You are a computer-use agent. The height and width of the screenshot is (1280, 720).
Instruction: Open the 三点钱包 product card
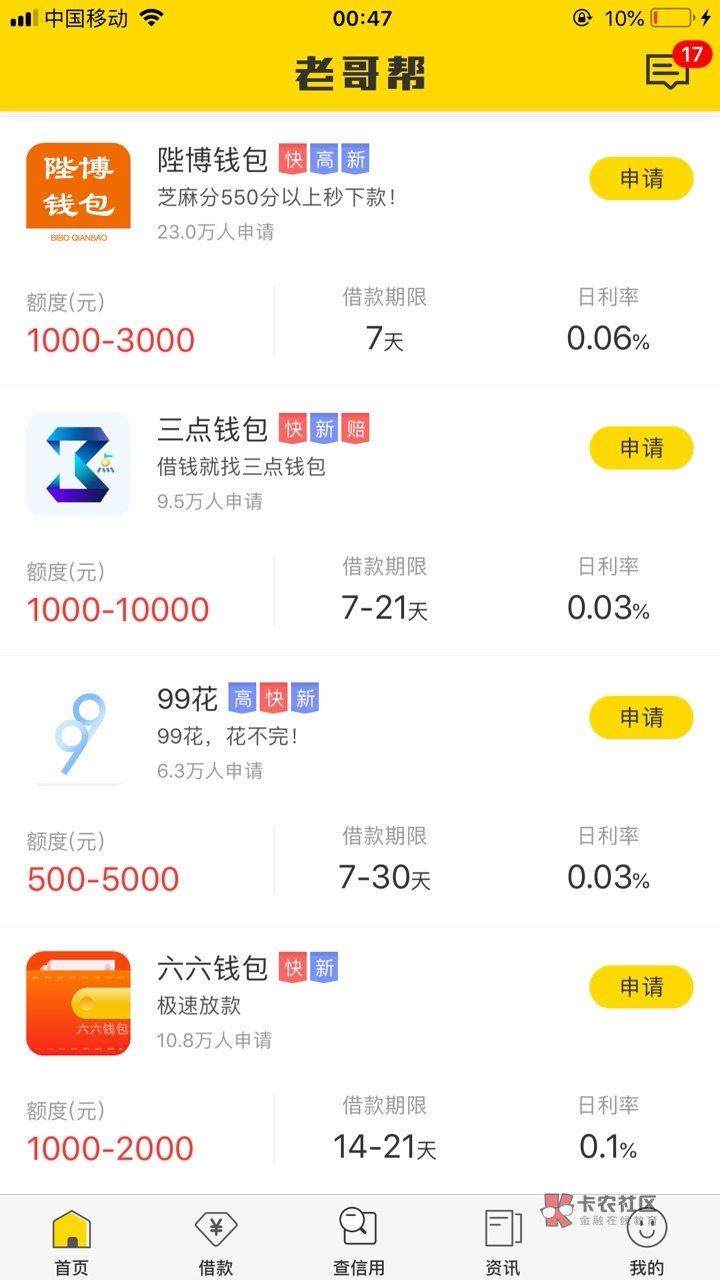click(360, 521)
